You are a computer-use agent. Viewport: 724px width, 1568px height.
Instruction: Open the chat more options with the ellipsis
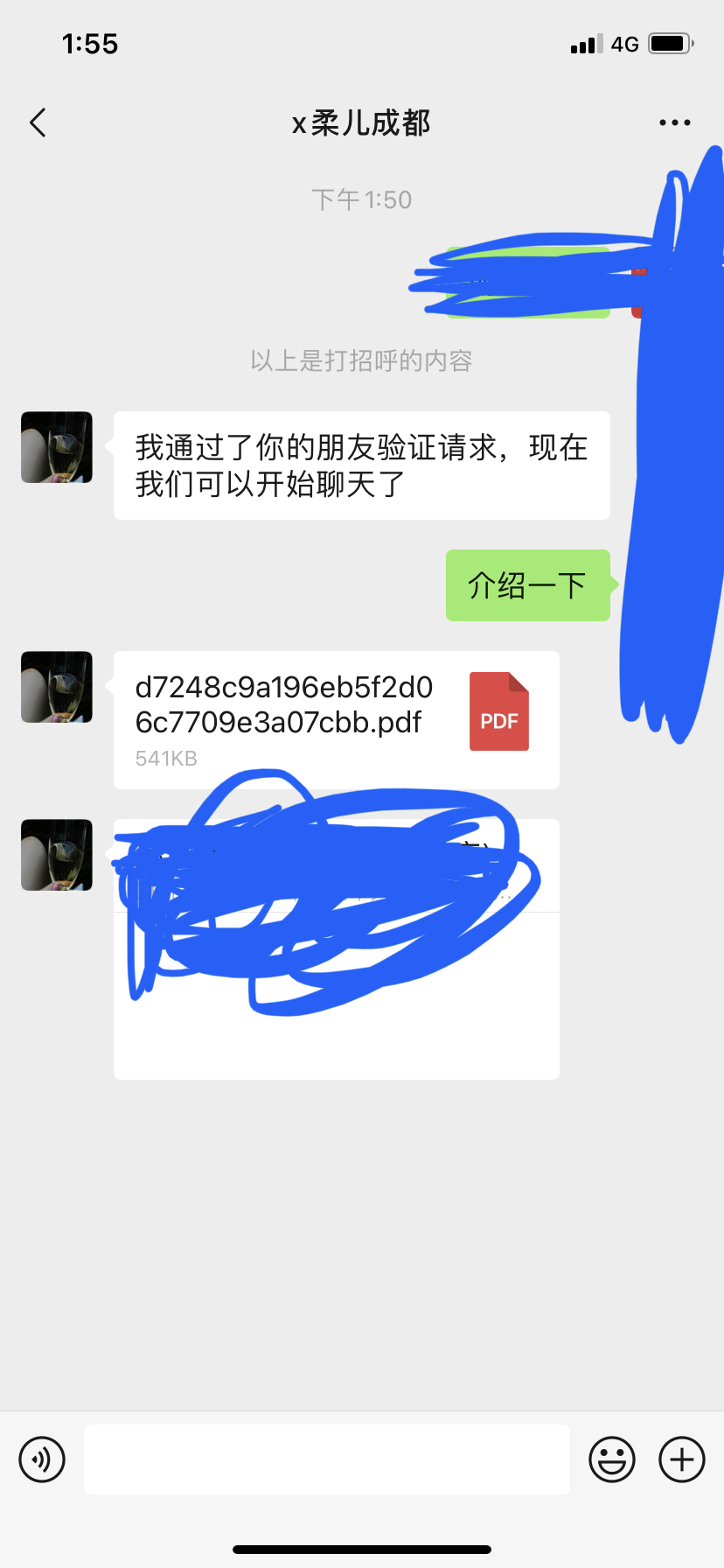(674, 122)
